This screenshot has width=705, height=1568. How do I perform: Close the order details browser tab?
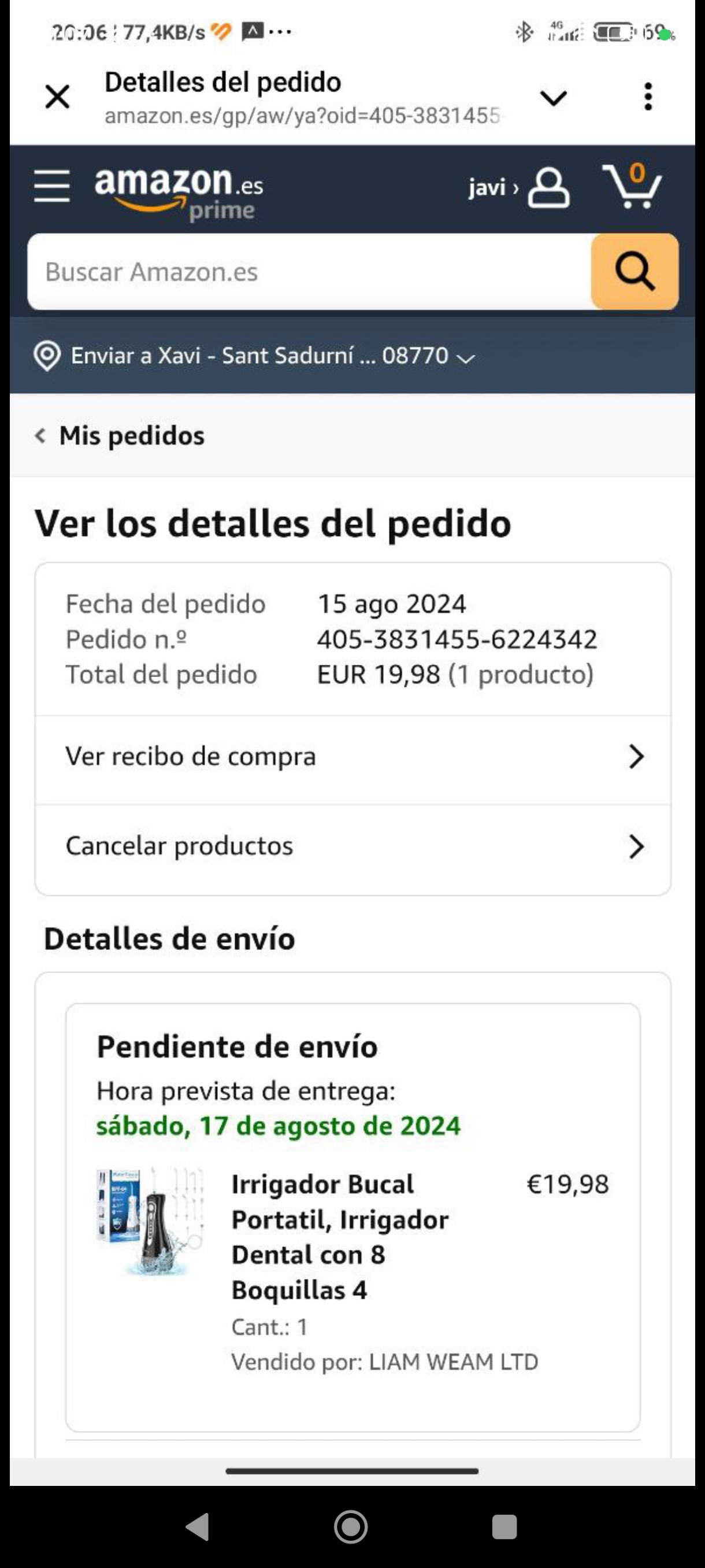pos(57,97)
